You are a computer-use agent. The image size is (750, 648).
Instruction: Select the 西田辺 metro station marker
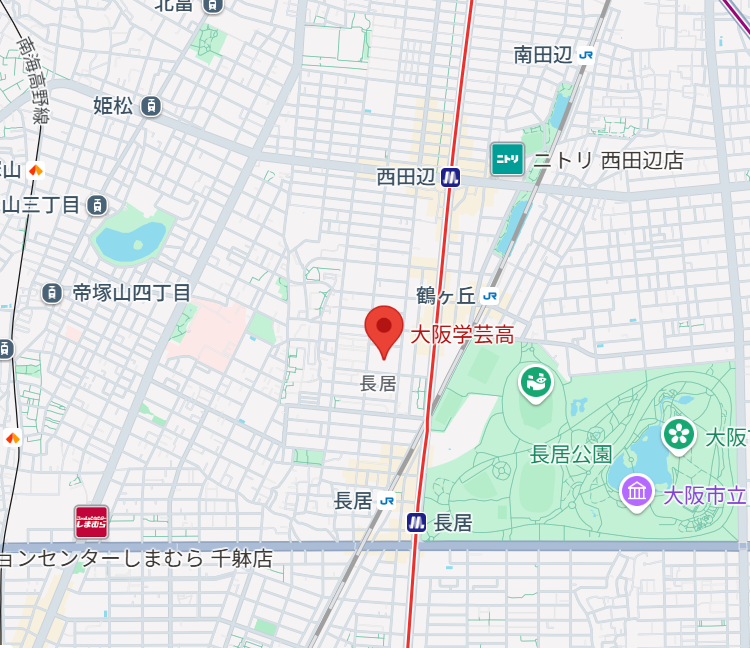(451, 177)
